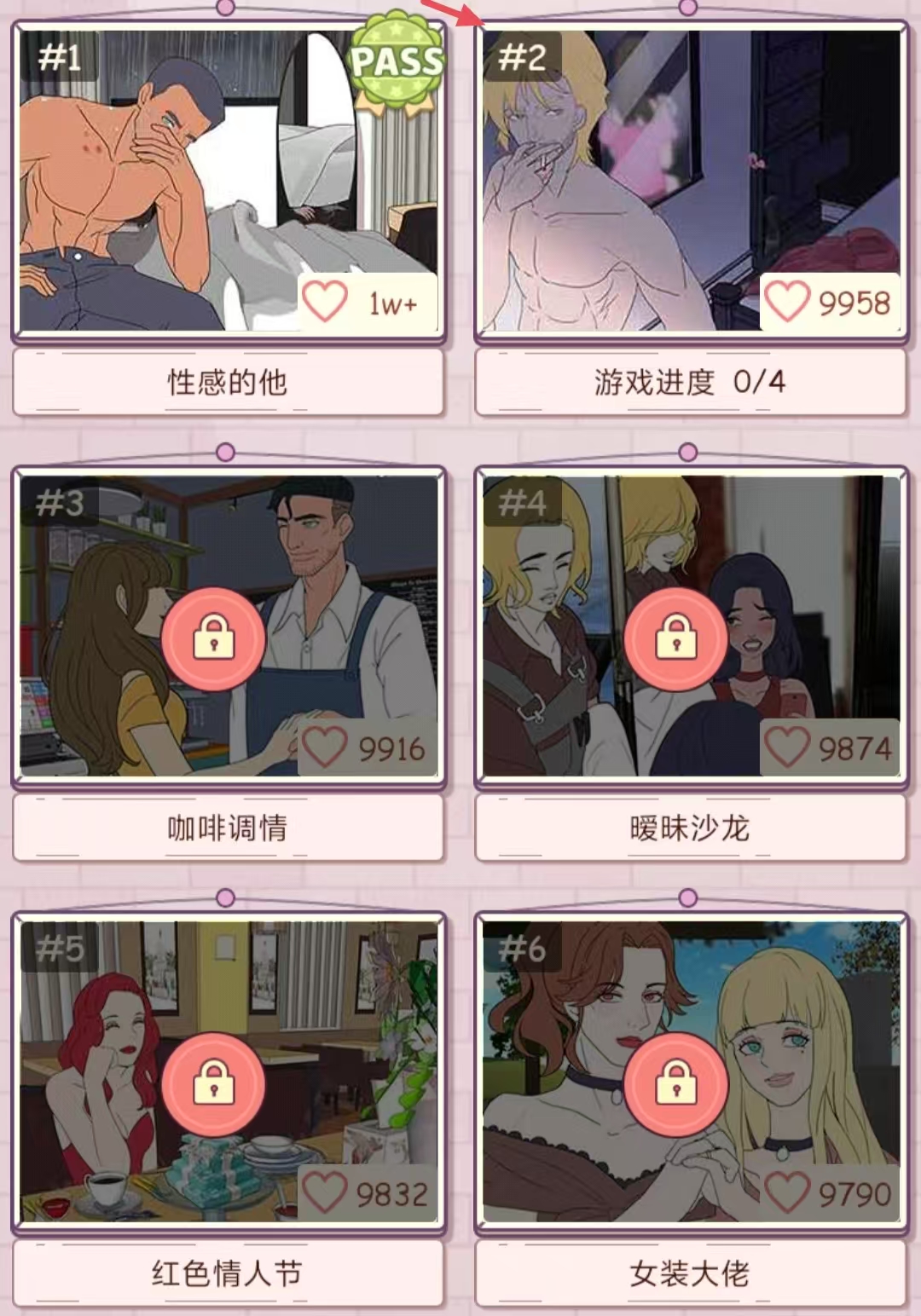Select locked level #3 咖啡调情

213,638
